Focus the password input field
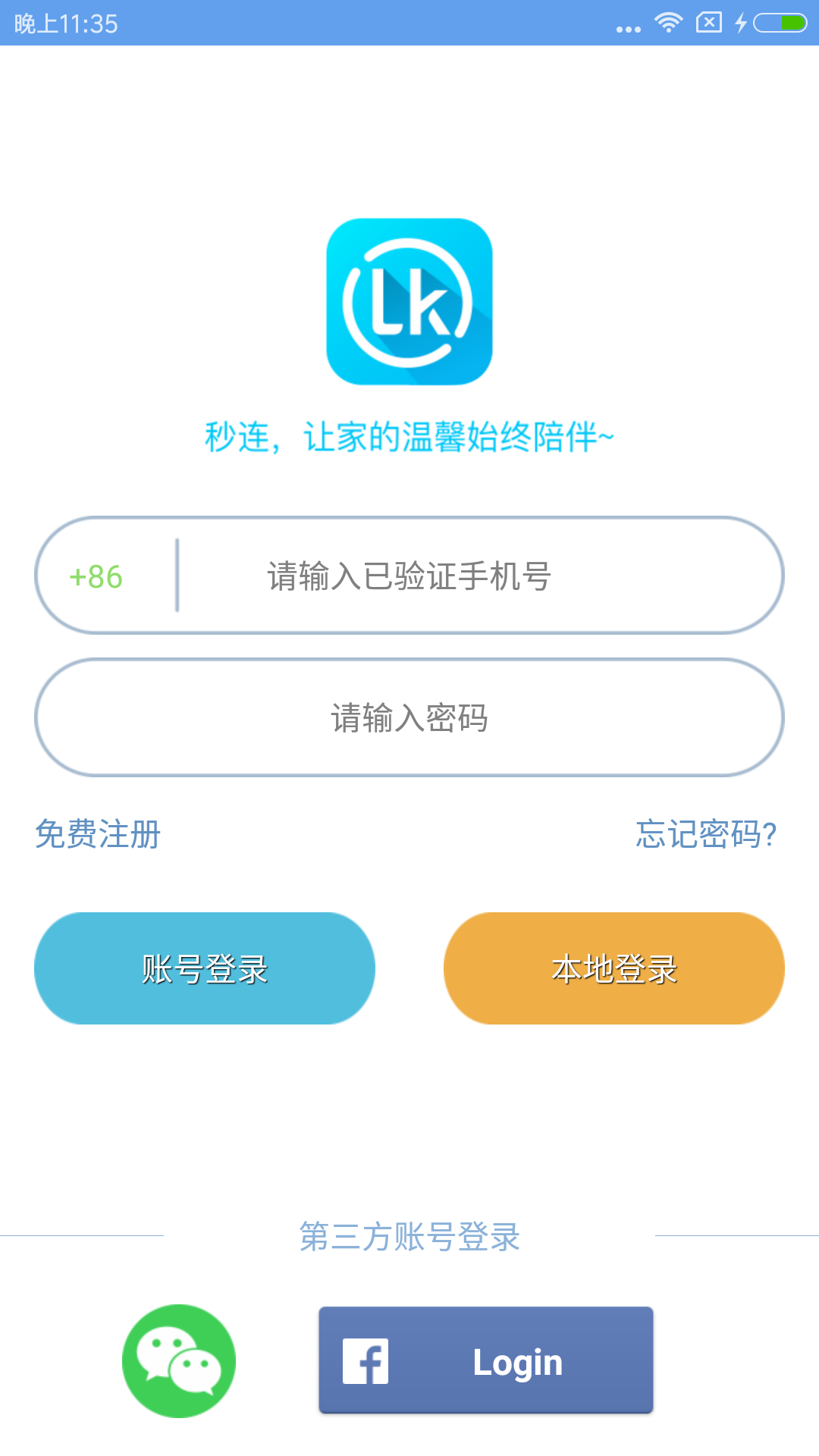This screenshot has height=1456, width=819. coord(409,717)
